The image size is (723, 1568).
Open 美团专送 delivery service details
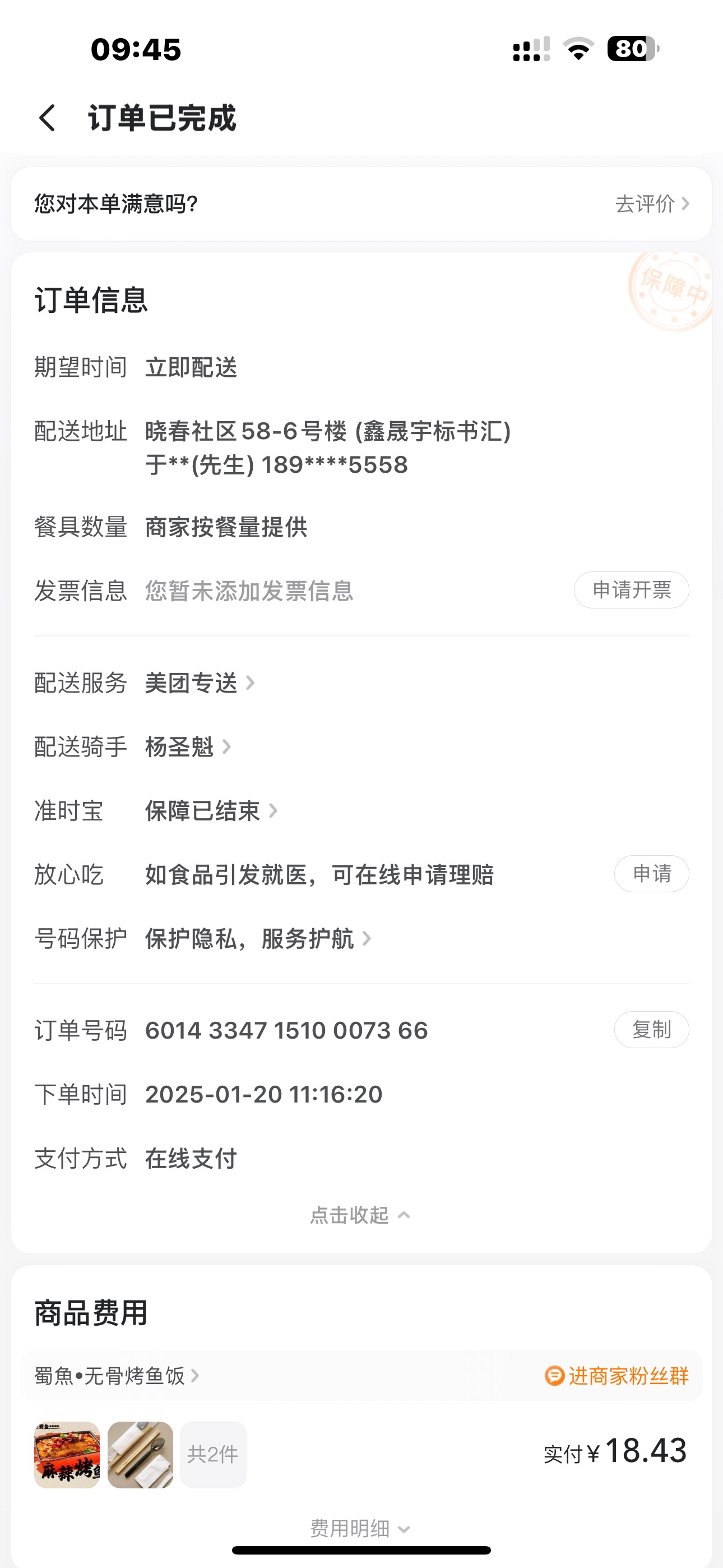pos(198,683)
